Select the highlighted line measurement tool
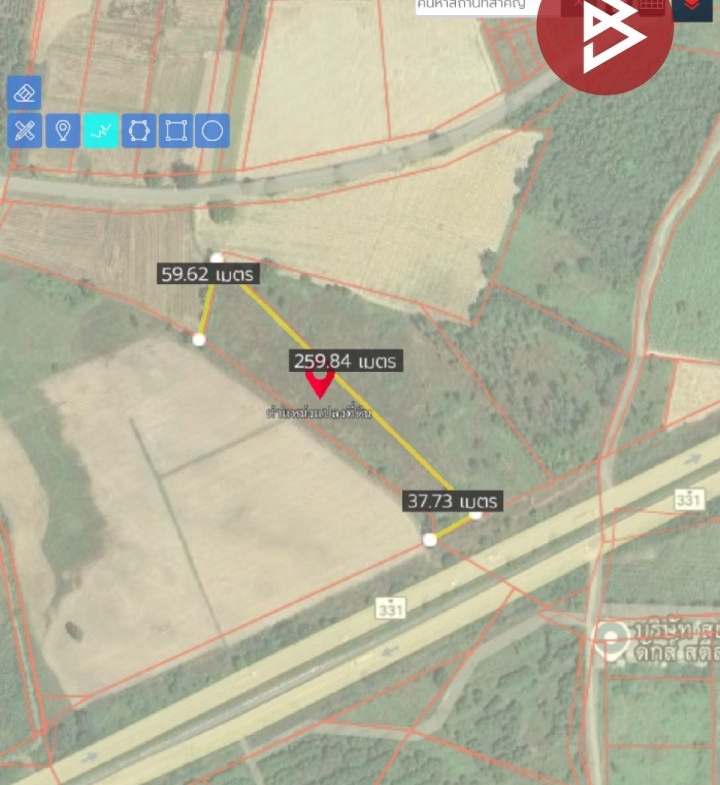This screenshot has height=785, width=720. pos(101,131)
